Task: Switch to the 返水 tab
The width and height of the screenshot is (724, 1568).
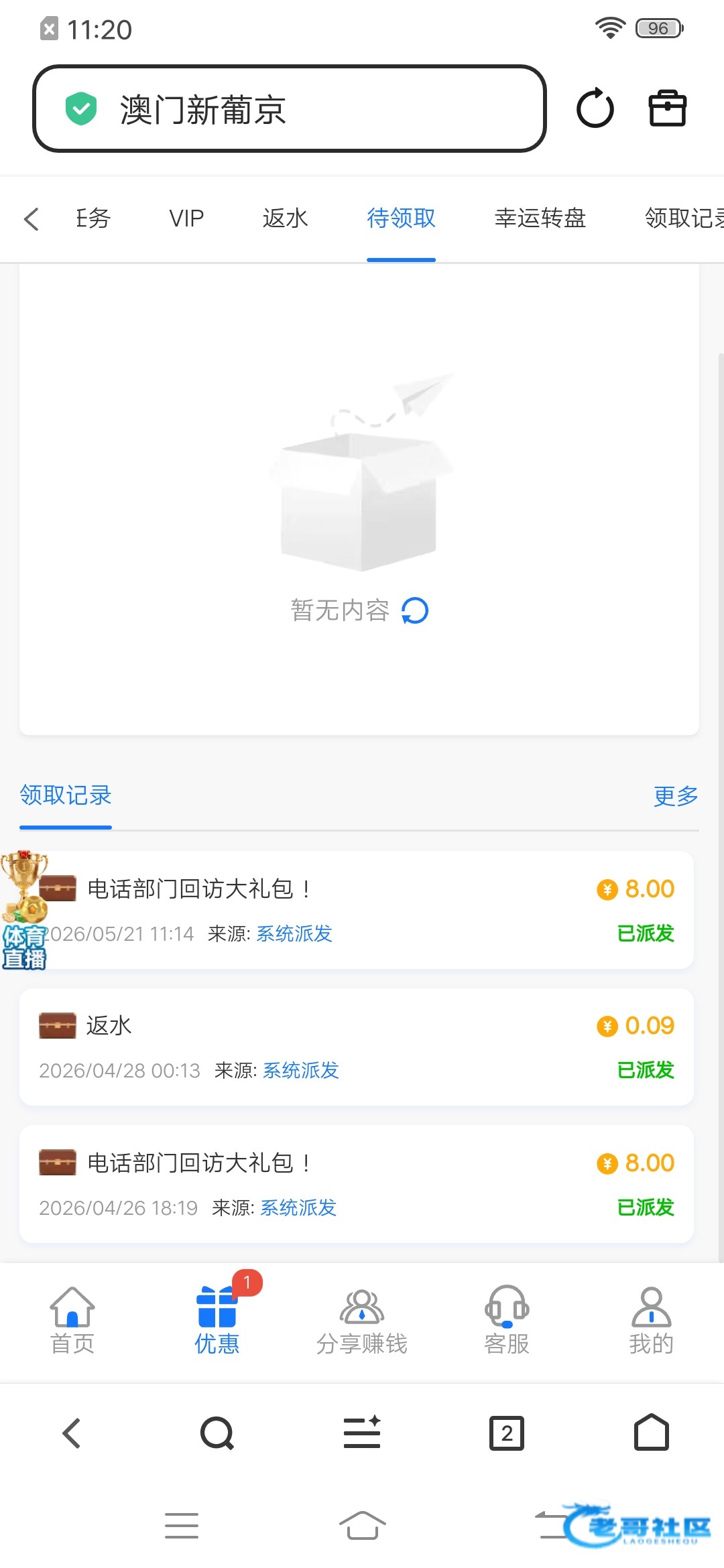Action: click(x=285, y=218)
